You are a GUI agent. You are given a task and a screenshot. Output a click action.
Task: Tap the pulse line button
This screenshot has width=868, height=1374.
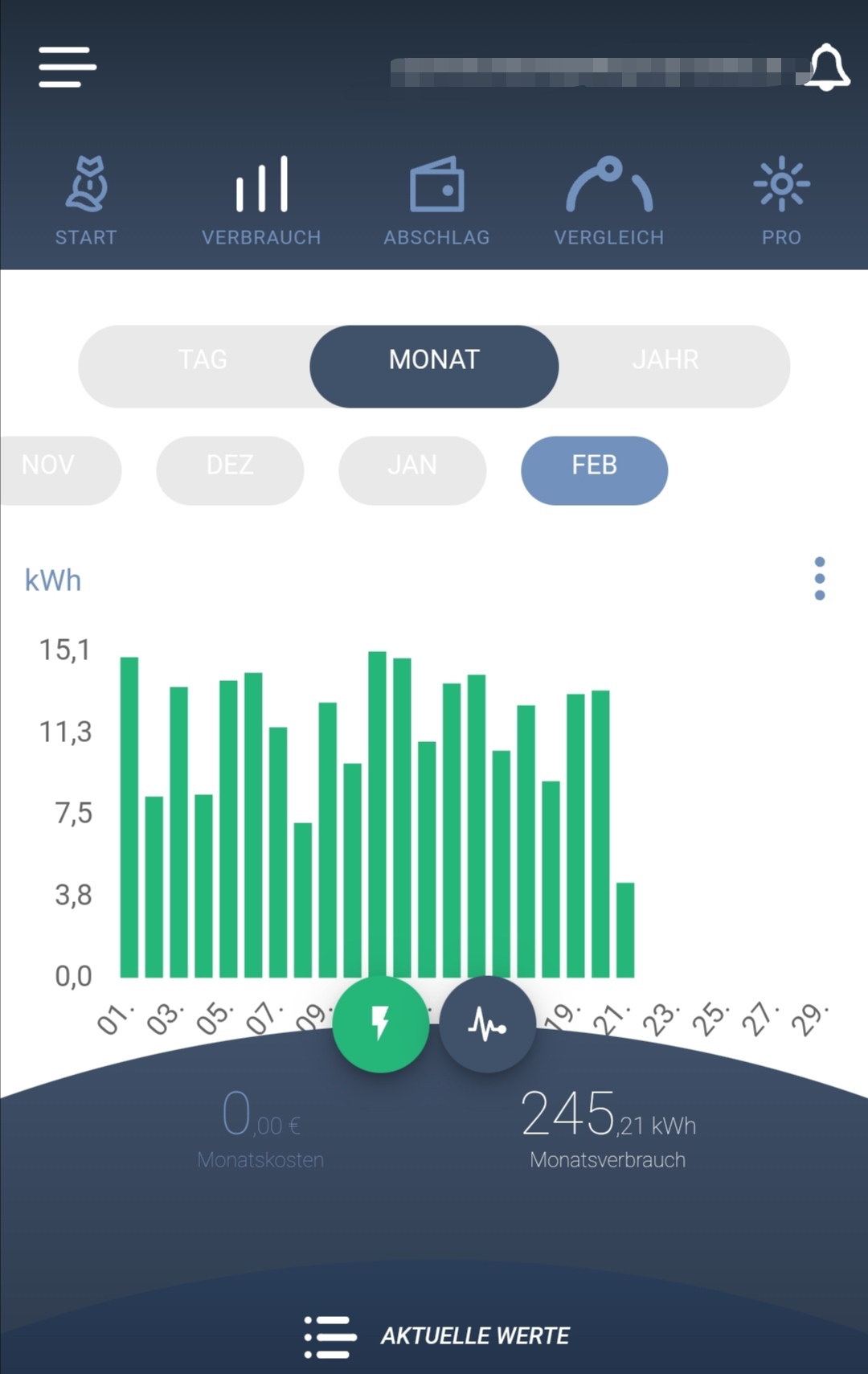click(487, 1024)
